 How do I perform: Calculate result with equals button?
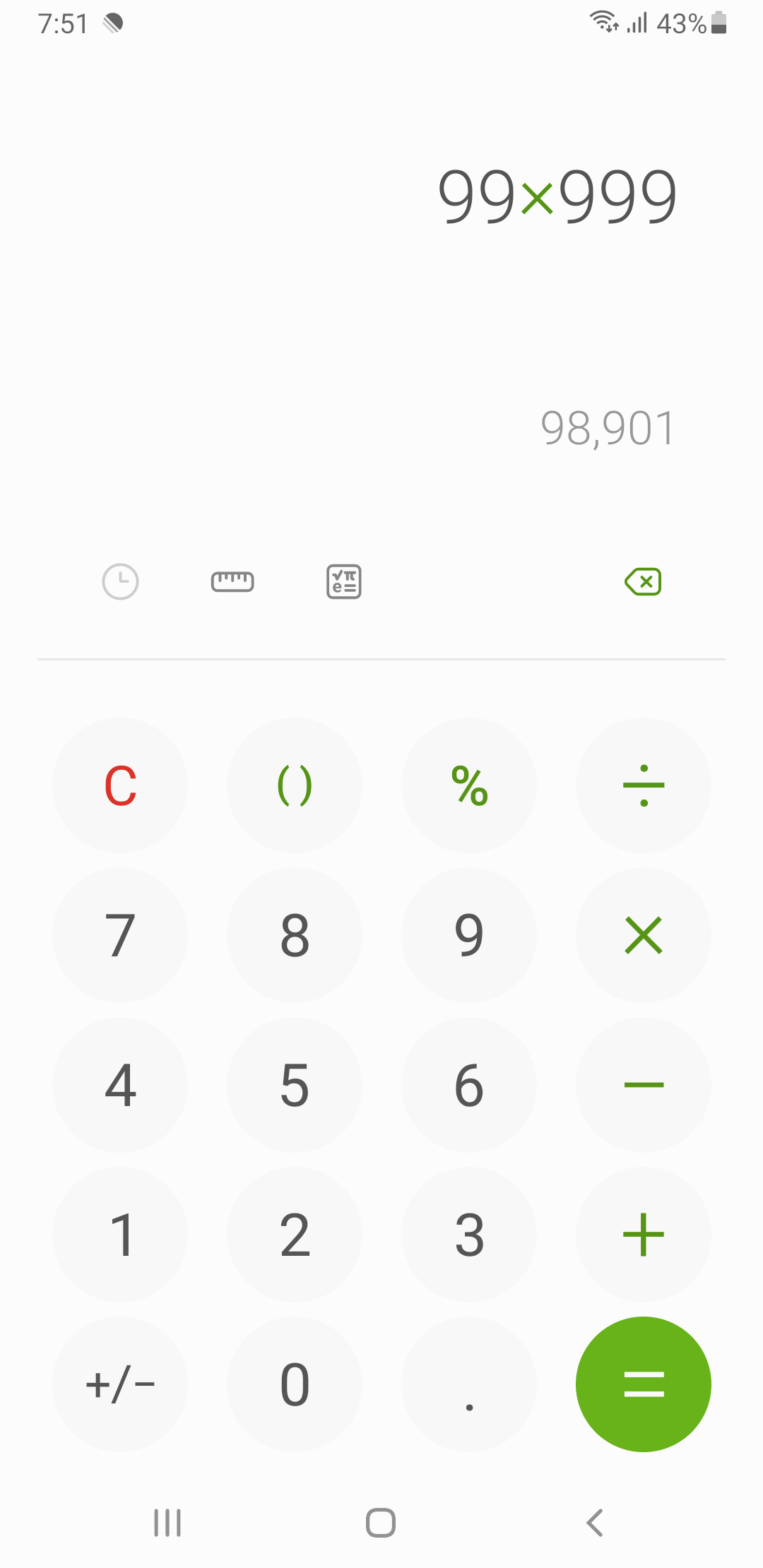point(644,1384)
